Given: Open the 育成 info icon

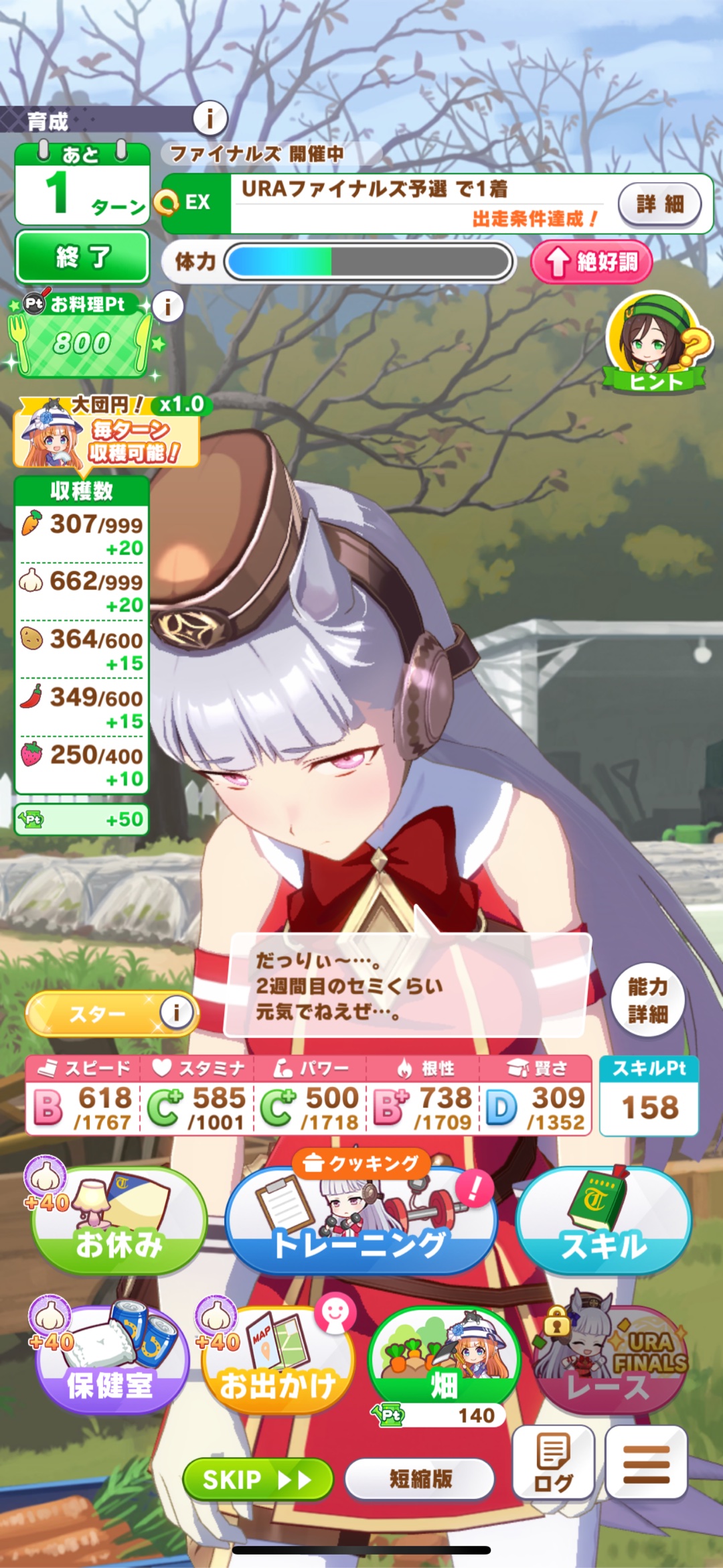Looking at the screenshot, I should pyautogui.click(x=210, y=119).
